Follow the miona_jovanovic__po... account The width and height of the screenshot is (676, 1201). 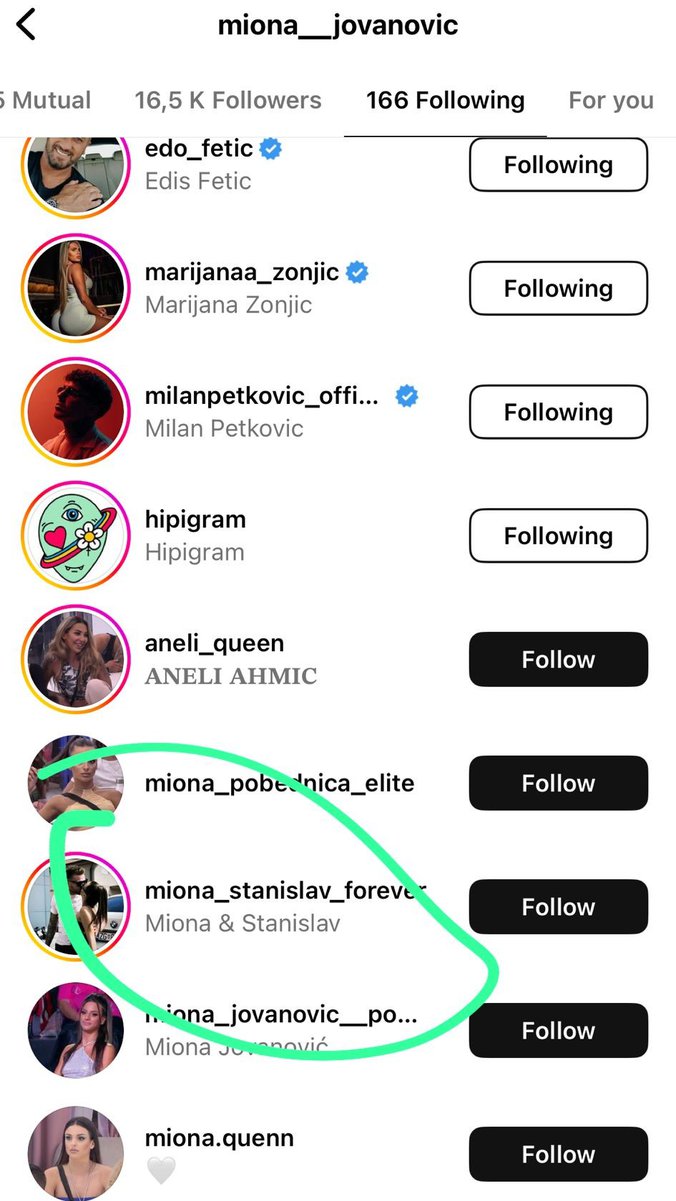pyautogui.click(x=558, y=1031)
